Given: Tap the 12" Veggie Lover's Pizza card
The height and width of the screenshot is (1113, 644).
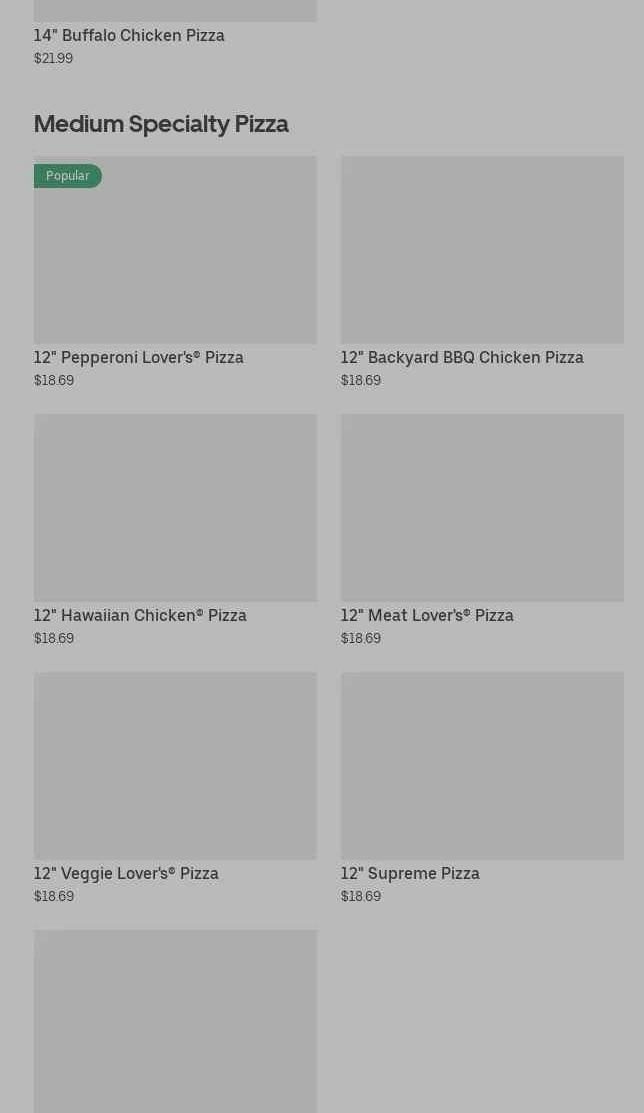Looking at the screenshot, I should tap(175, 766).
